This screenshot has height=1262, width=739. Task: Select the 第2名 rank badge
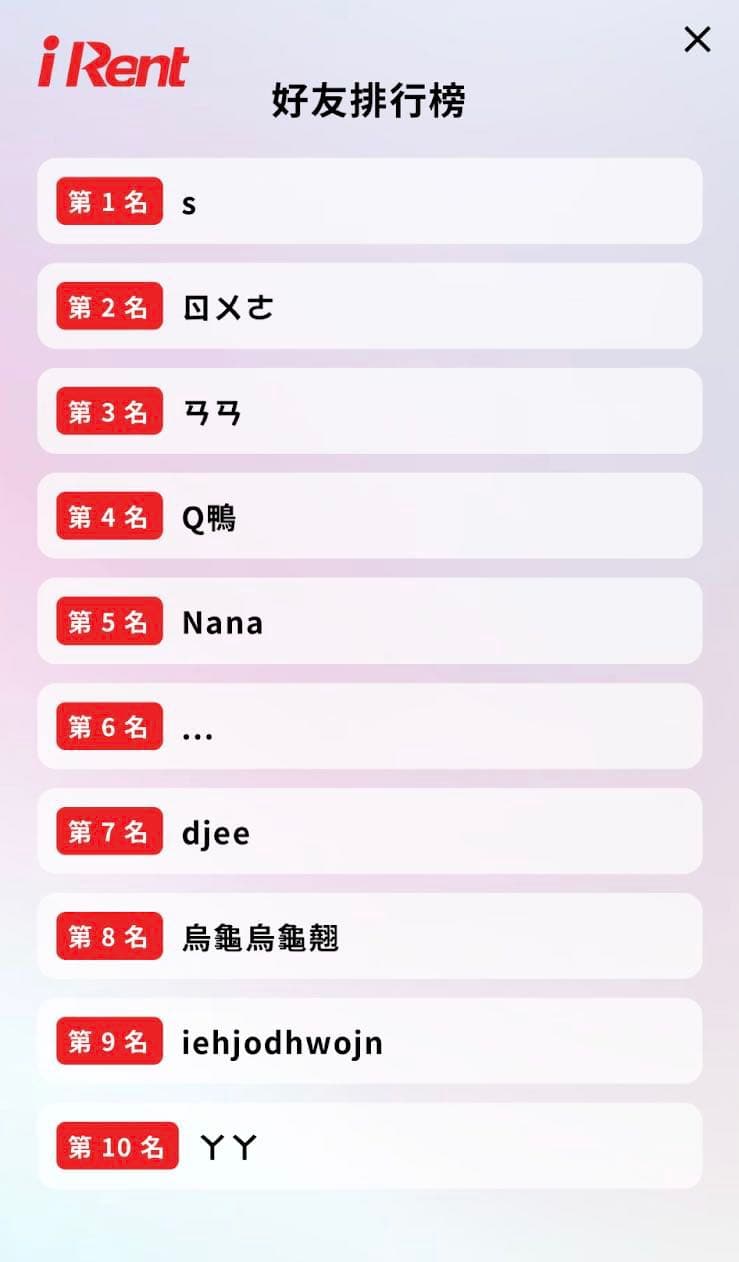click(x=109, y=307)
